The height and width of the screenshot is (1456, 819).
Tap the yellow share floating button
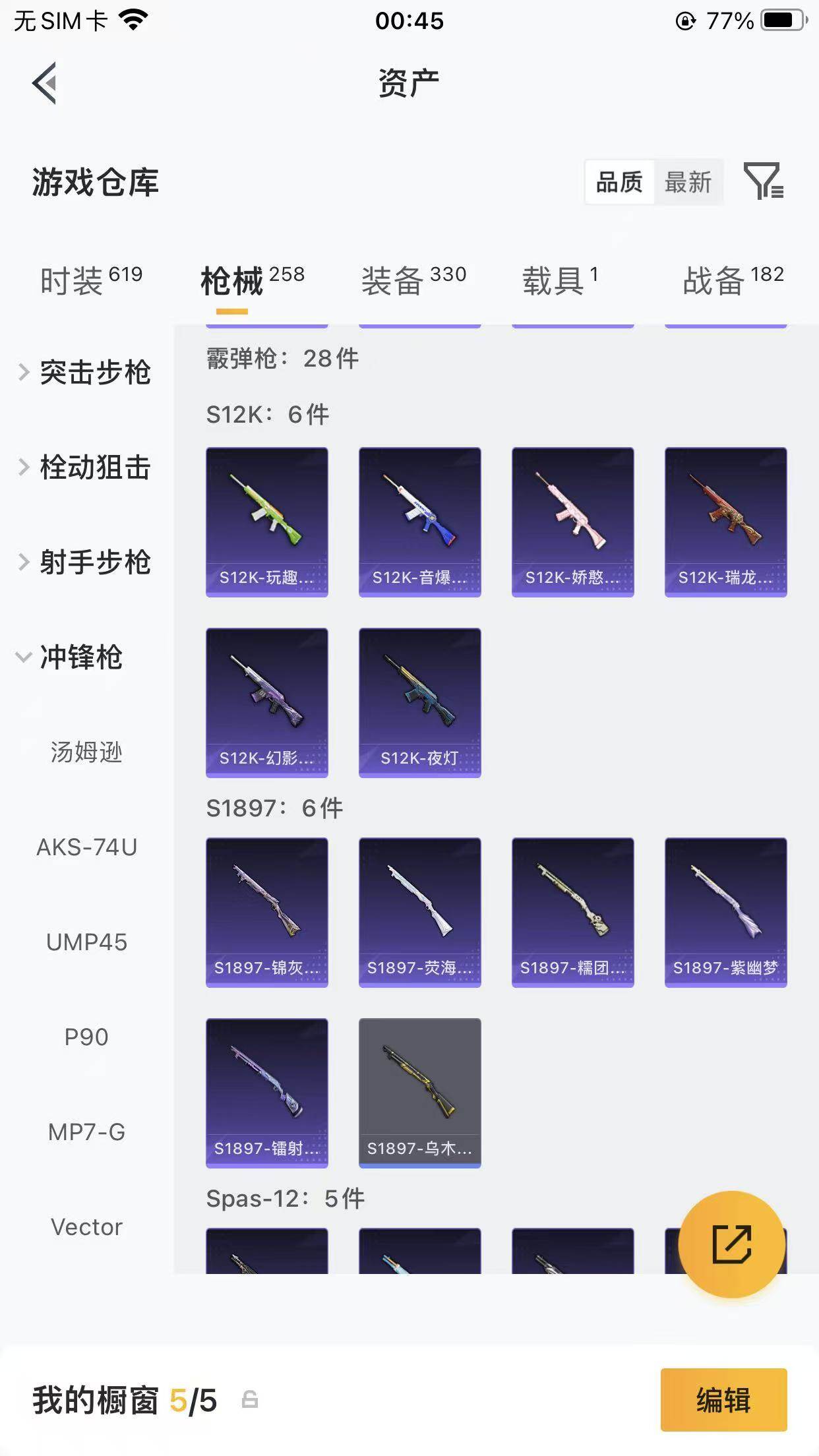[734, 1242]
